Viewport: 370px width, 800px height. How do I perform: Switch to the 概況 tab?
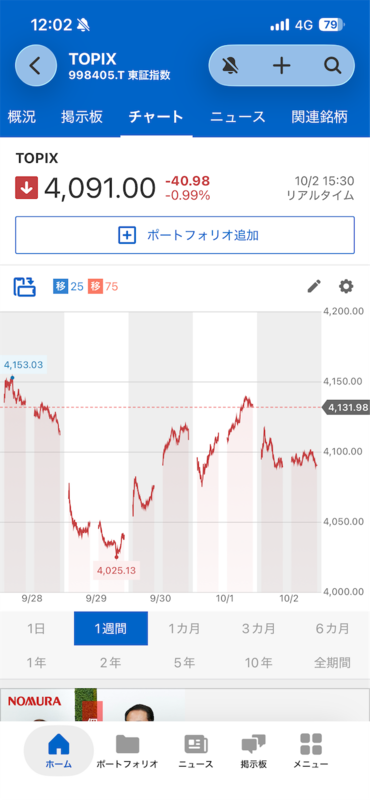click(x=22, y=117)
